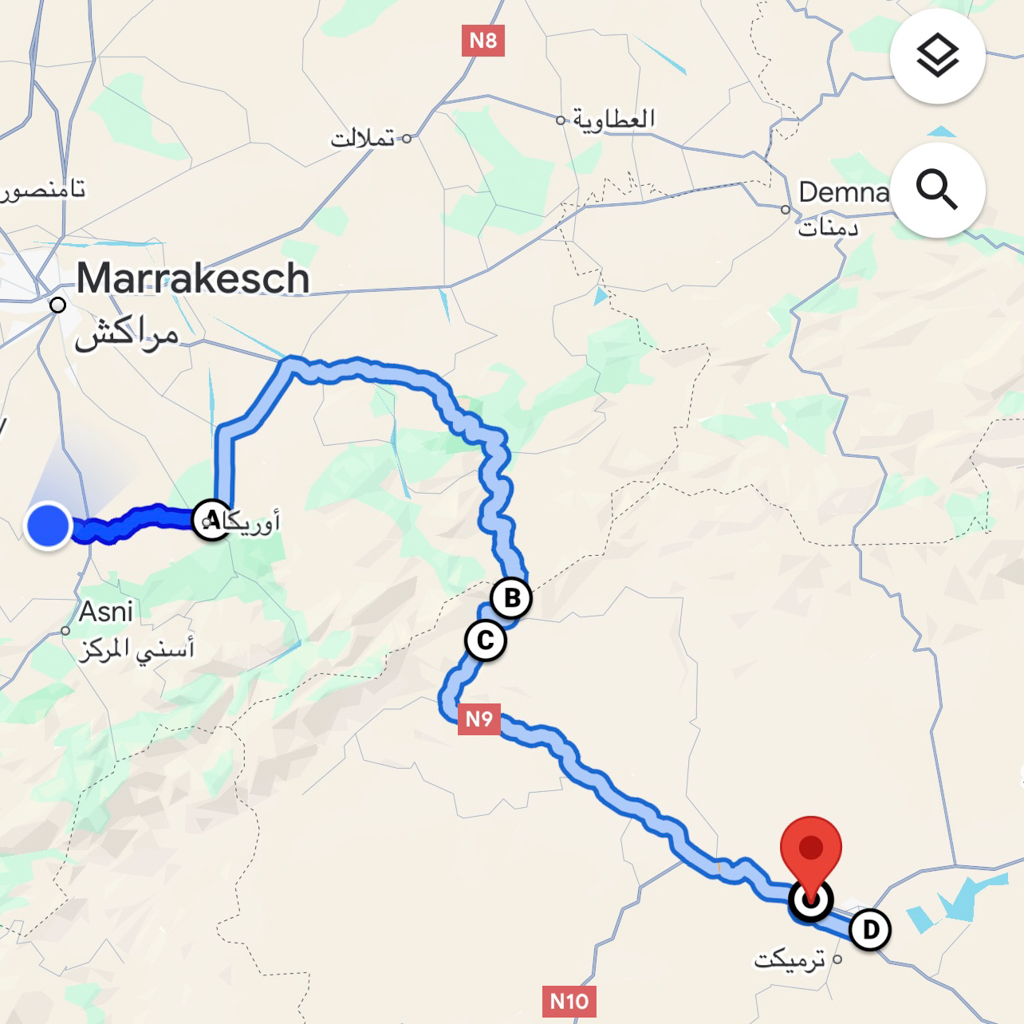This screenshot has width=1024, height=1024.
Task: Open the map layers selector
Action: click(937, 58)
